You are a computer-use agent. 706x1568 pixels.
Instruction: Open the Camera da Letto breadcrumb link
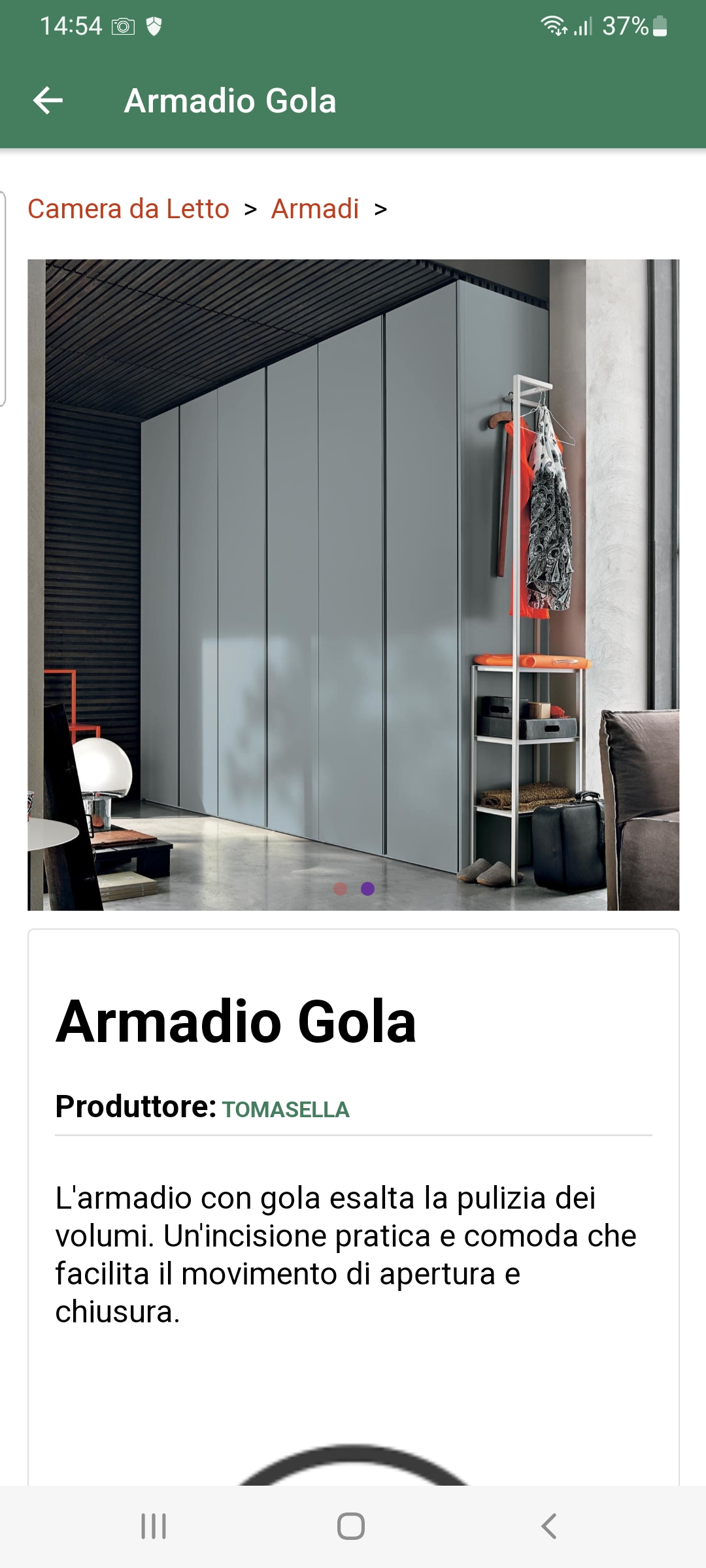pos(128,209)
